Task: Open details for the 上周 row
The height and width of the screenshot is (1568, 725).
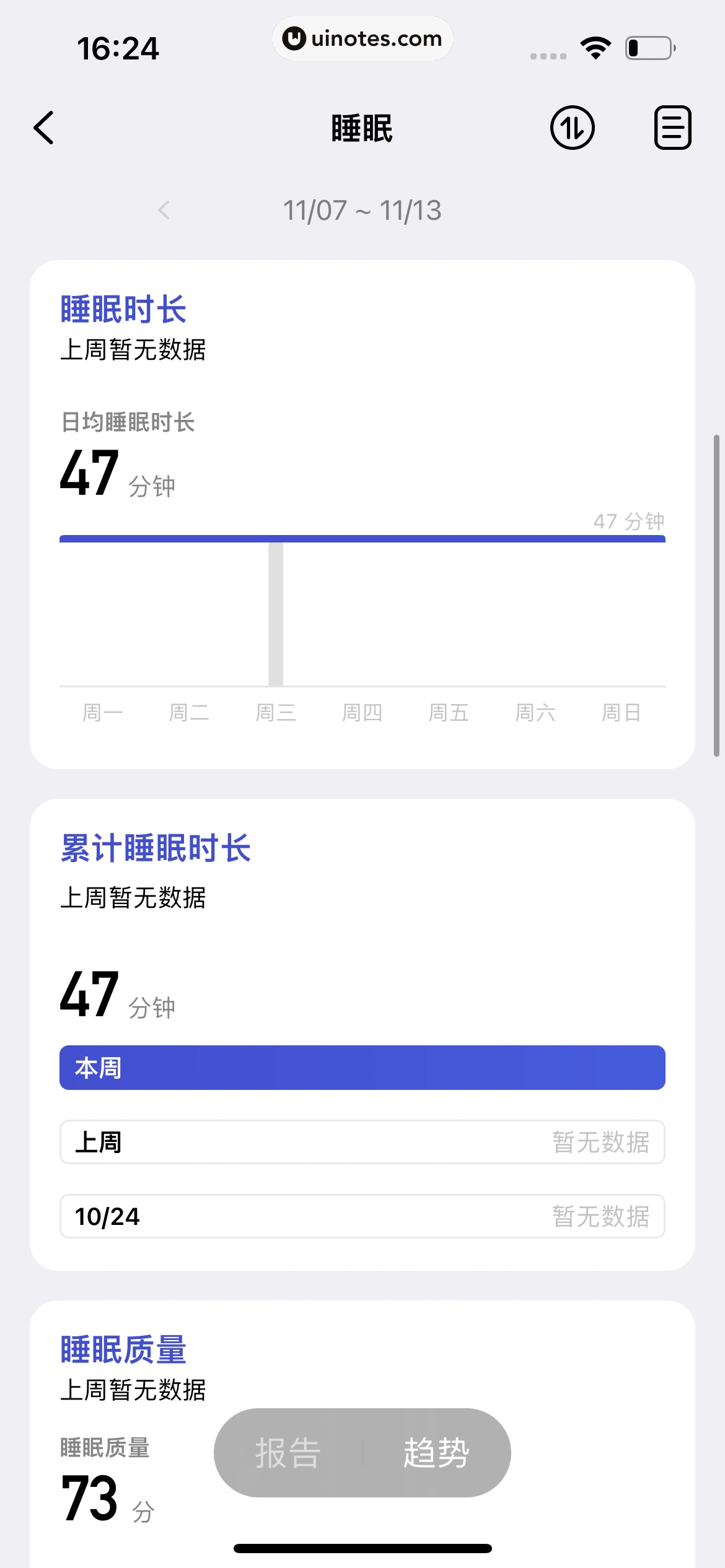Action: tap(362, 1142)
